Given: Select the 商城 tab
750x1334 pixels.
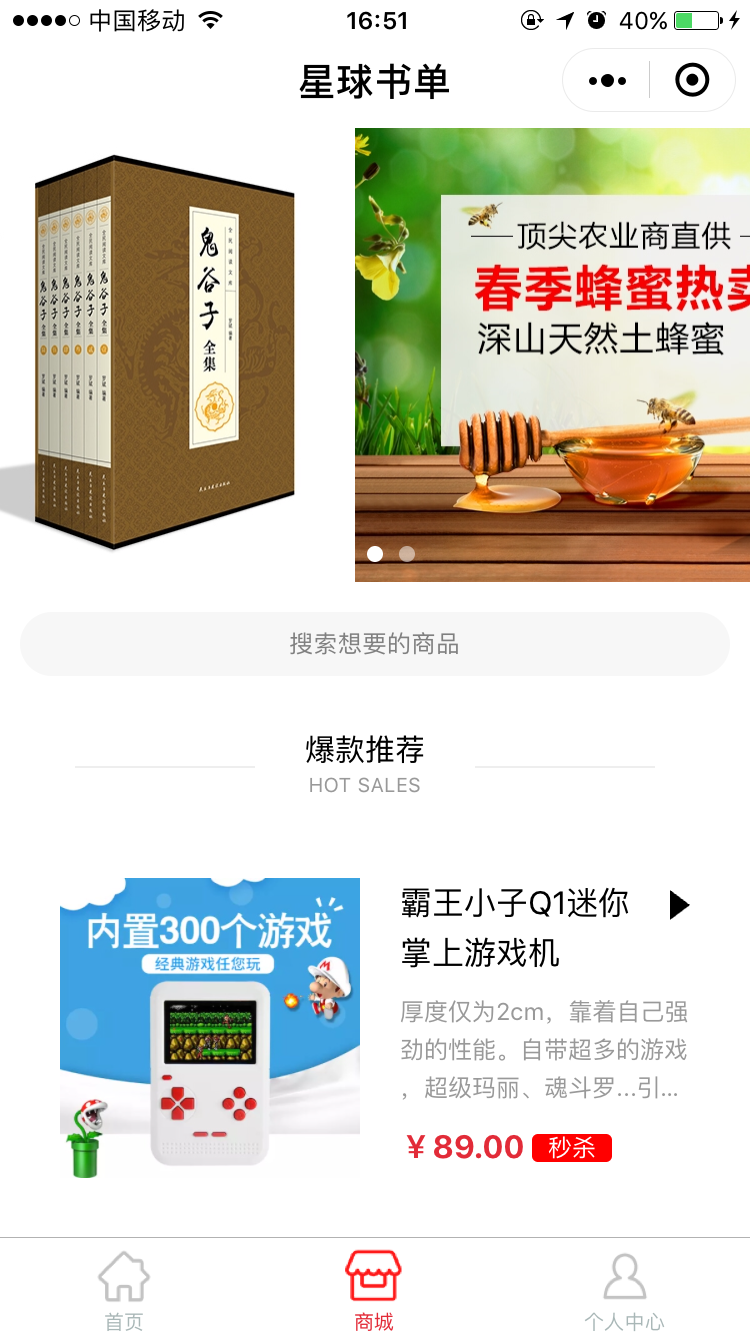Looking at the screenshot, I should (x=374, y=1290).
